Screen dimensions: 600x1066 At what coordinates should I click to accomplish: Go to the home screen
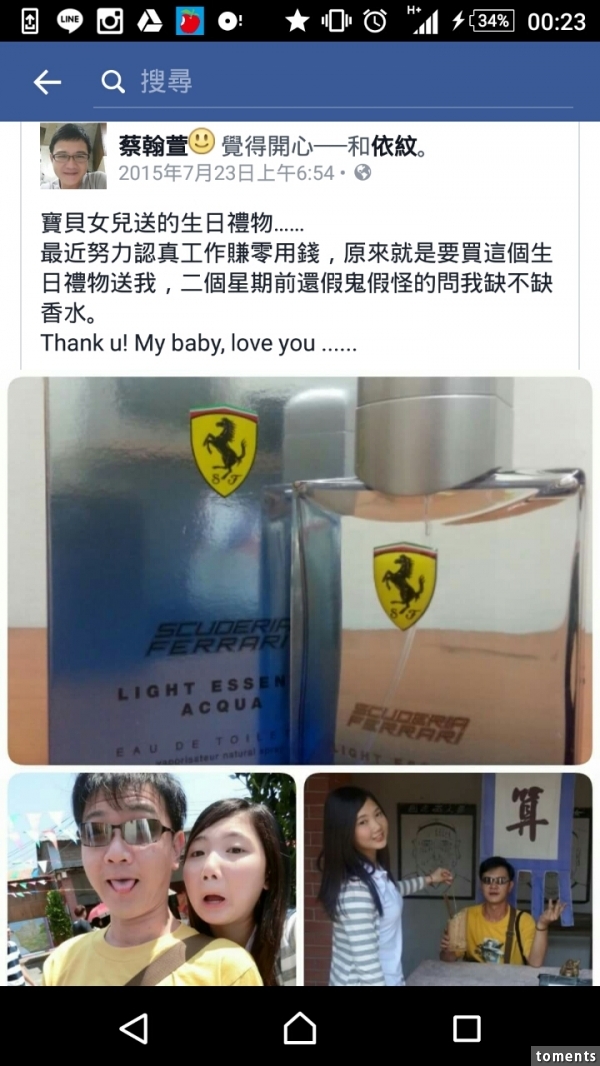[x=300, y=1027]
